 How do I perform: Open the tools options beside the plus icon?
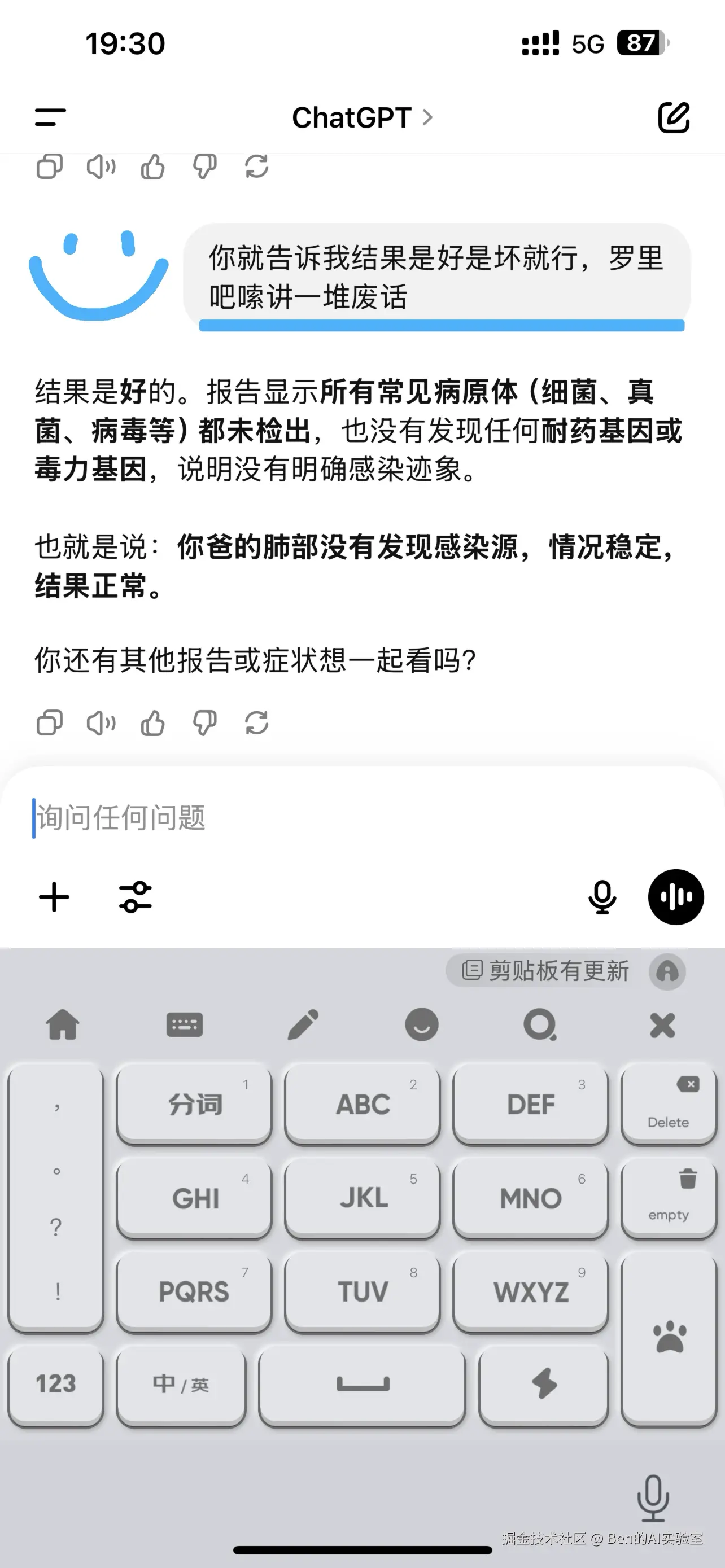pos(135,897)
